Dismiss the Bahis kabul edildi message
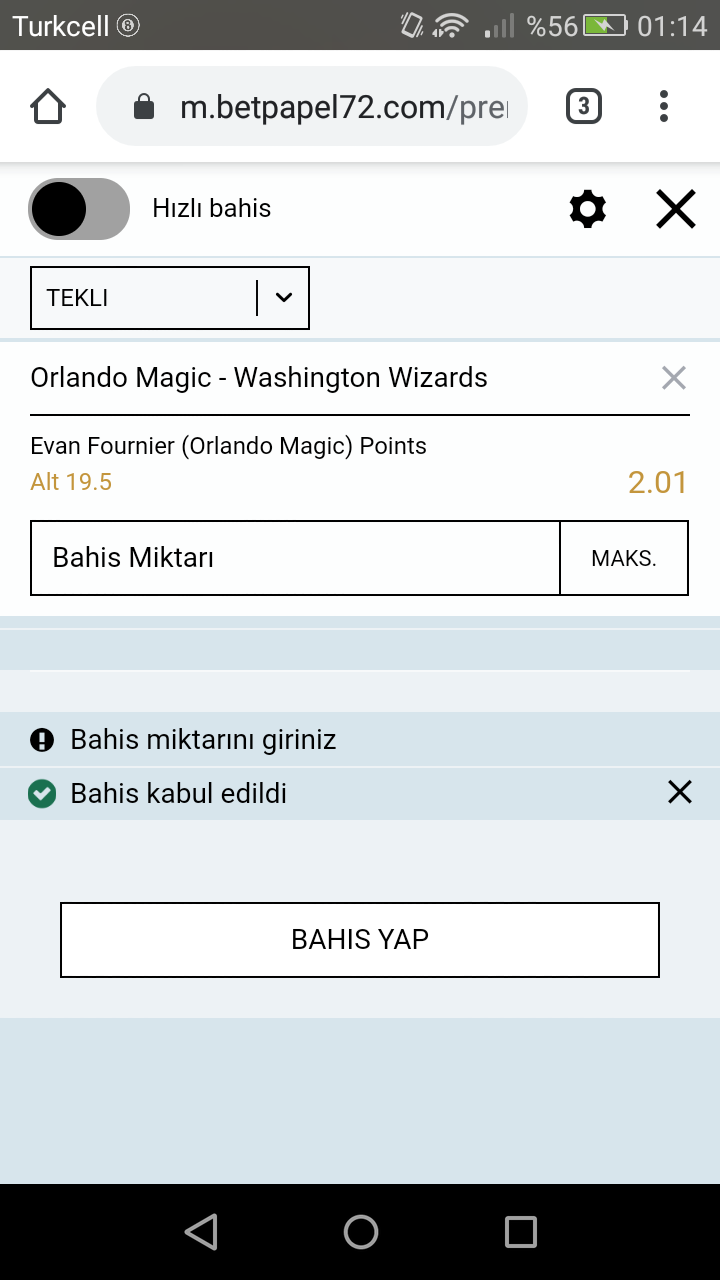The height and width of the screenshot is (1280, 720). (x=680, y=793)
